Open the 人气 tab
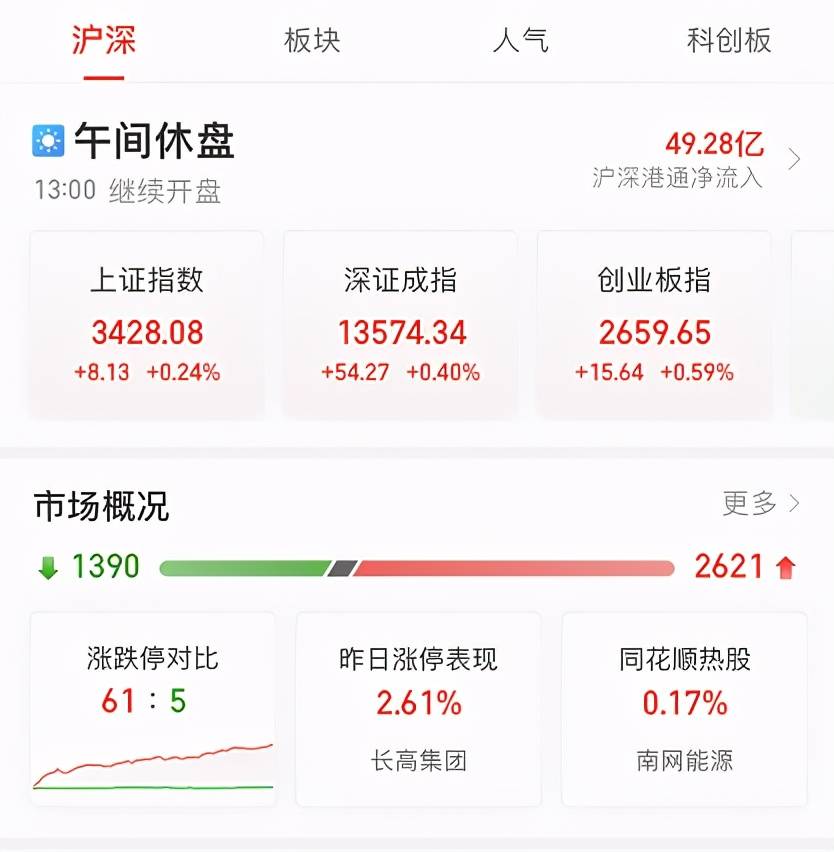Viewport: 834px width, 852px height. click(x=520, y=41)
